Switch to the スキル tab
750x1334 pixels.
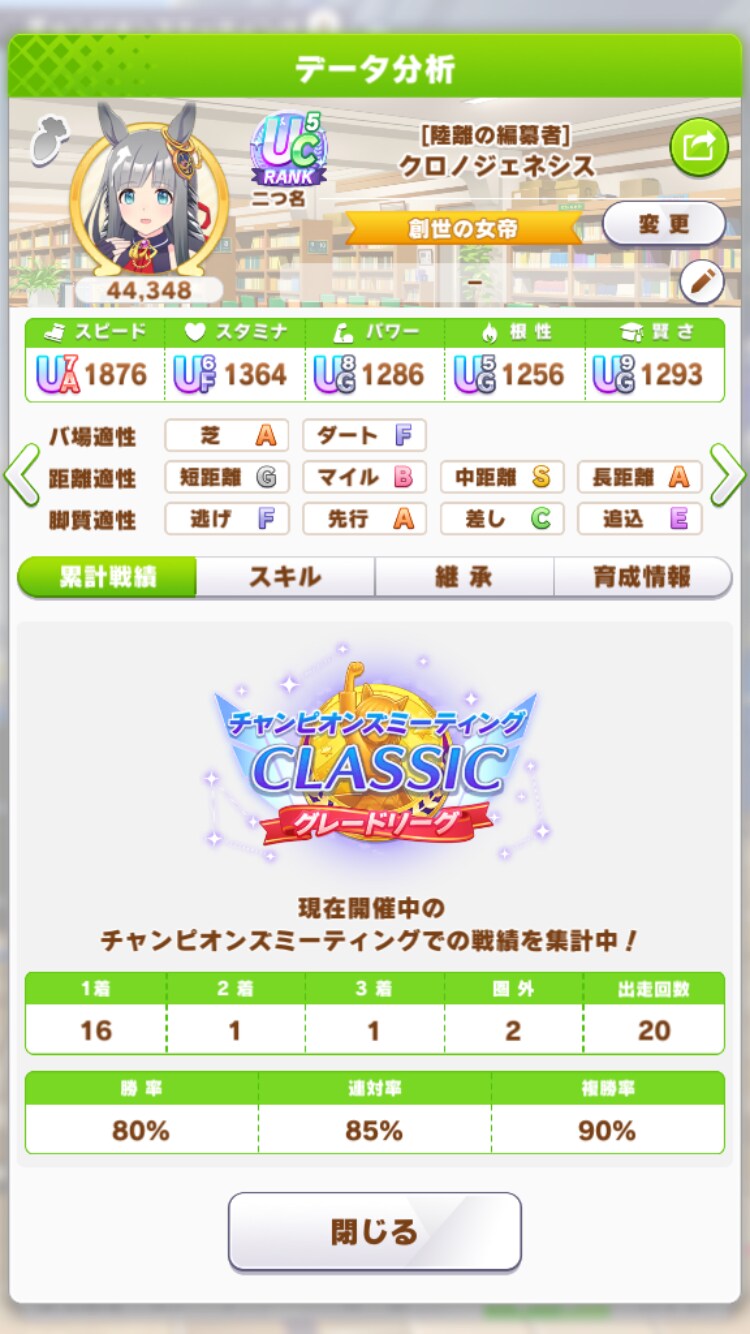coord(285,577)
